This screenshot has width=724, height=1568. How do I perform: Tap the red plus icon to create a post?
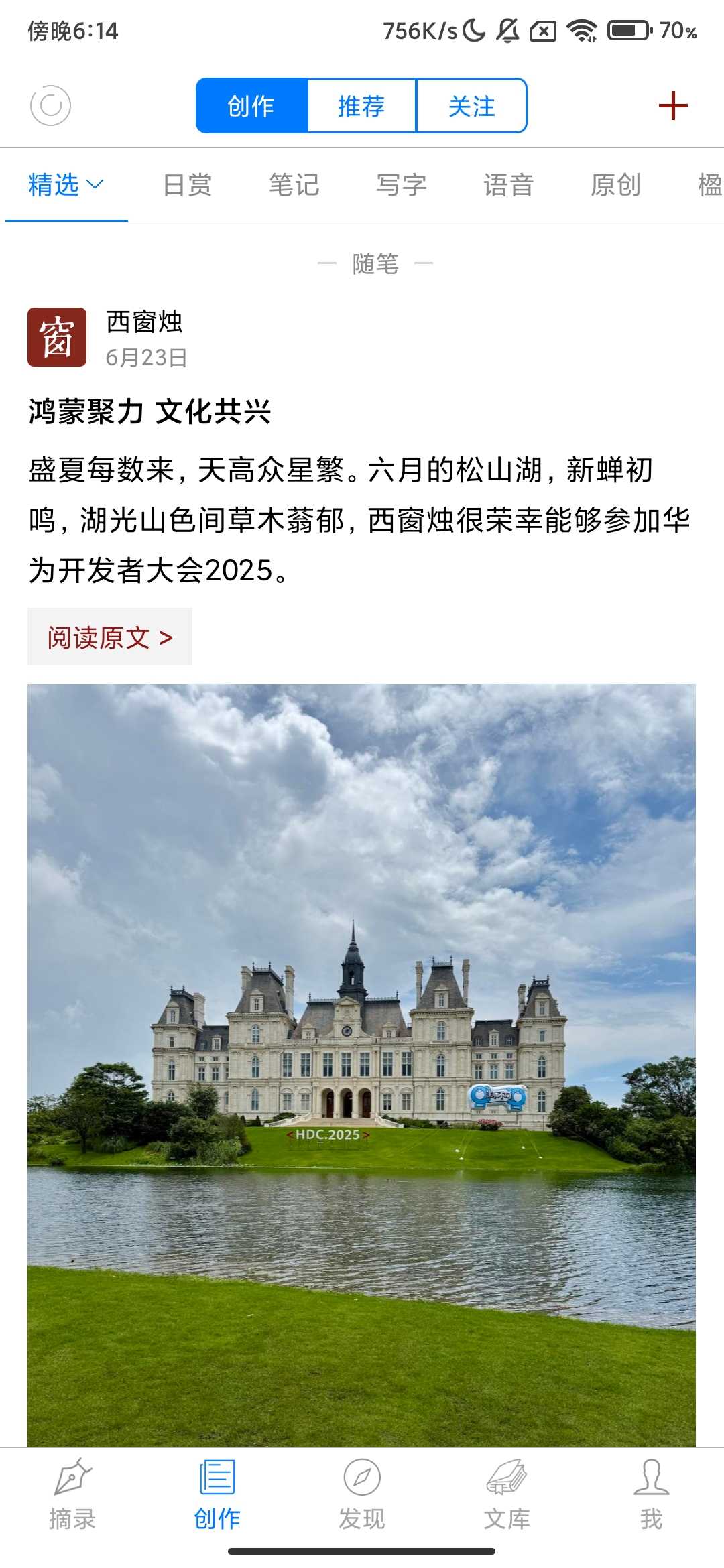pyautogui.click(x=673, y=106)
